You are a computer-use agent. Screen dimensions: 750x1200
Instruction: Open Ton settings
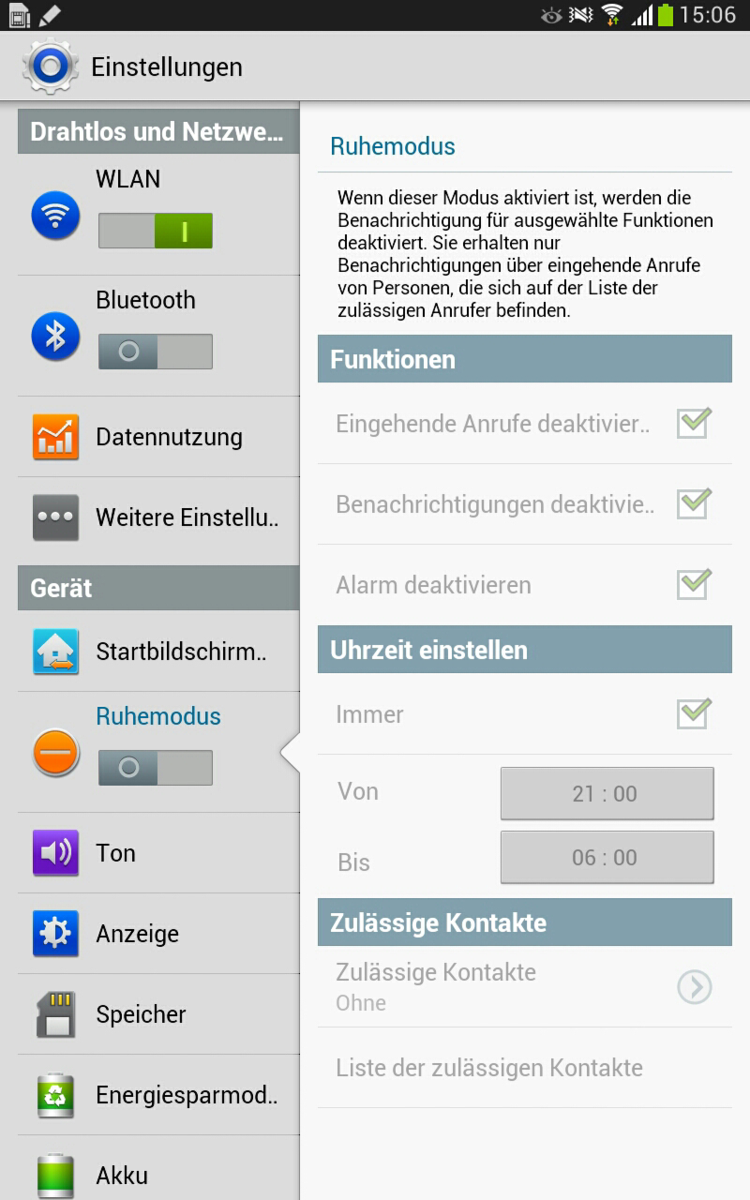(x=158, y=853)
